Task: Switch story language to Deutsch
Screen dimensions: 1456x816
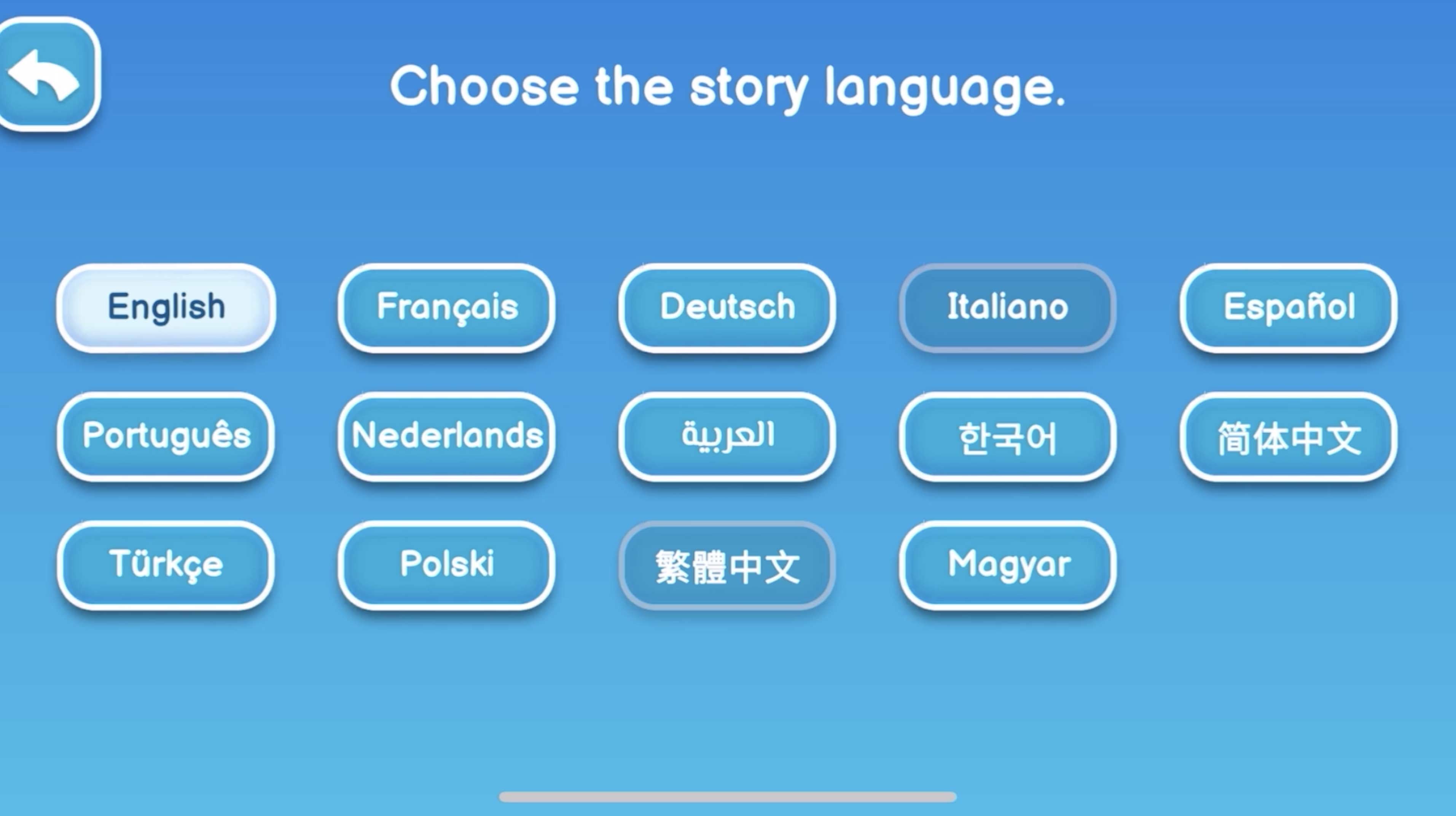Action: click(x=728, y=308)
